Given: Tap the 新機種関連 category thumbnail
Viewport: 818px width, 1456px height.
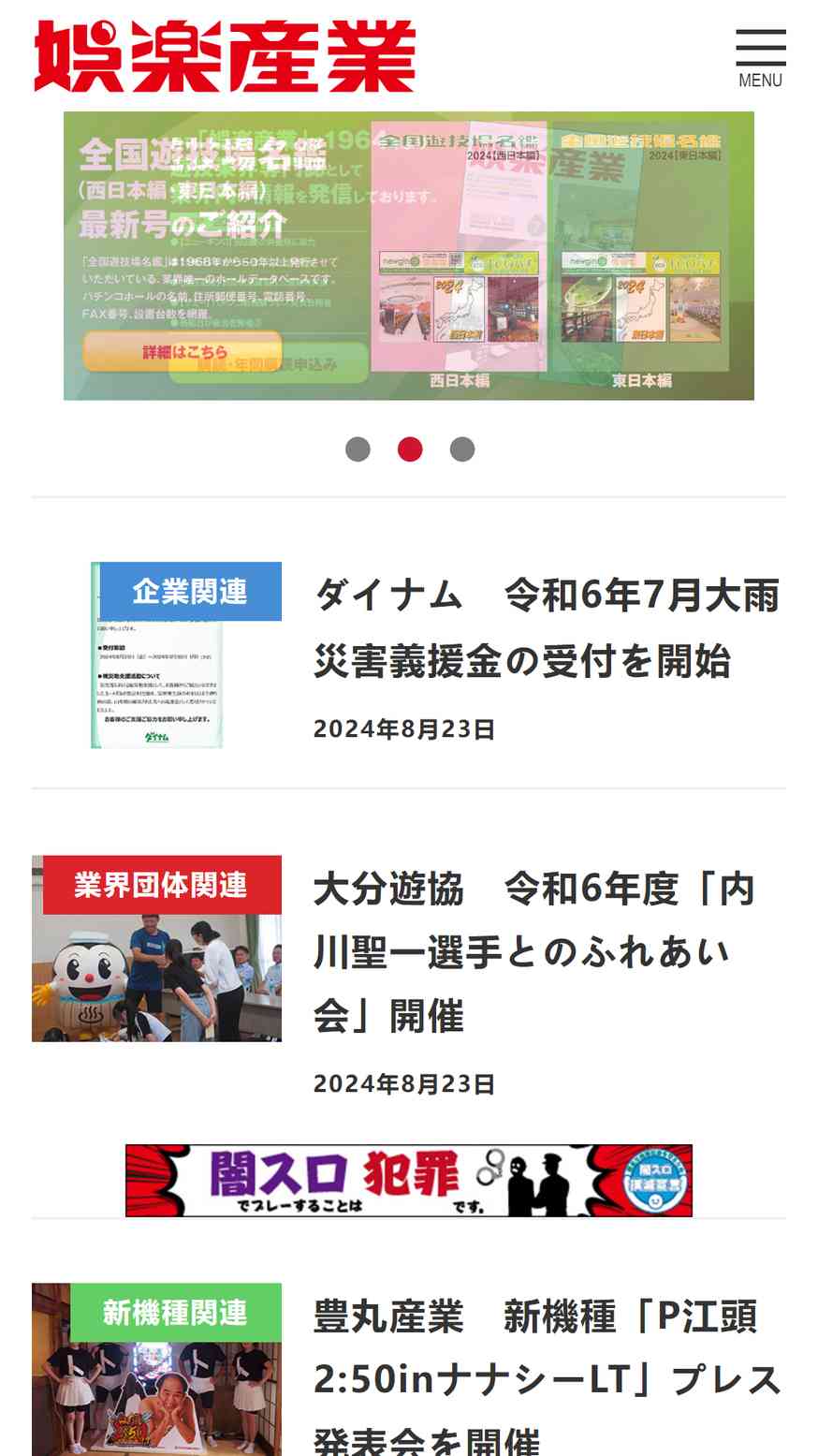Looking at the screenshot, I should [157, 1369].
